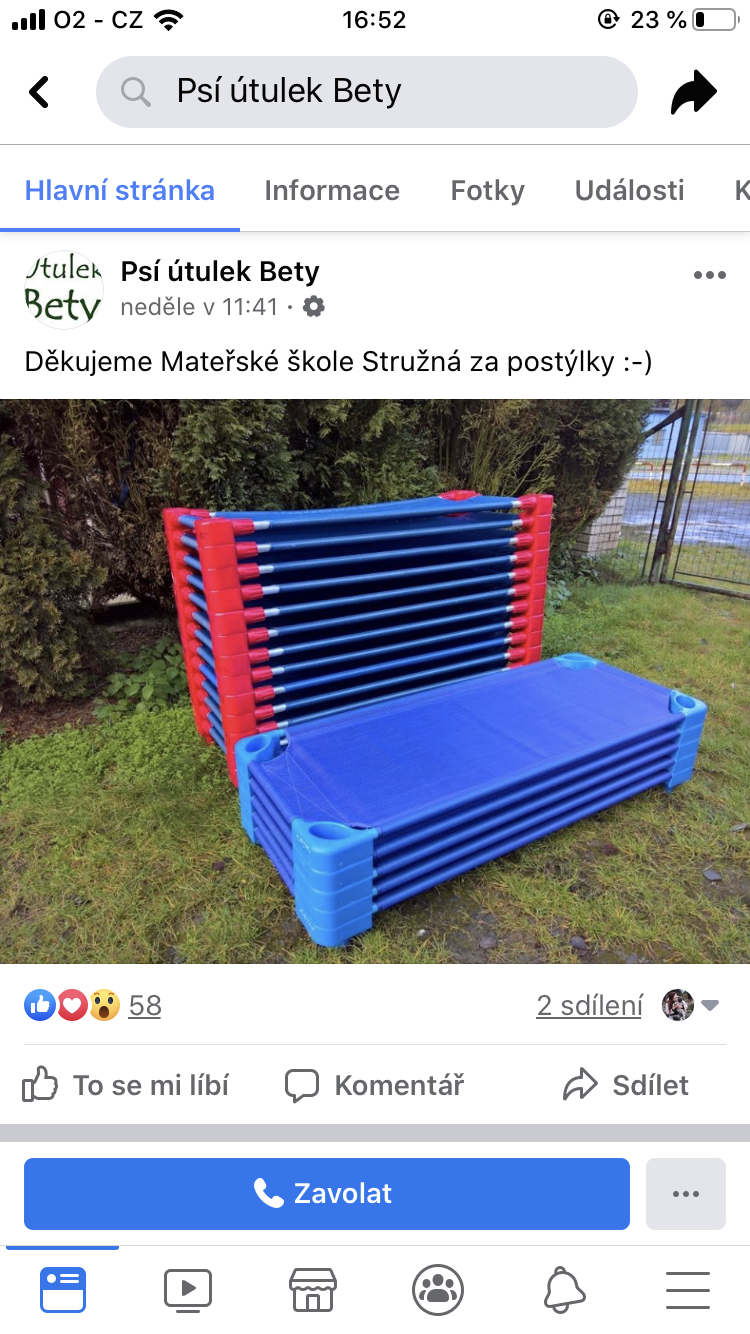View the 58 reactions list
Screen dimensions: 750x1334
click(x=145, y=1005)
